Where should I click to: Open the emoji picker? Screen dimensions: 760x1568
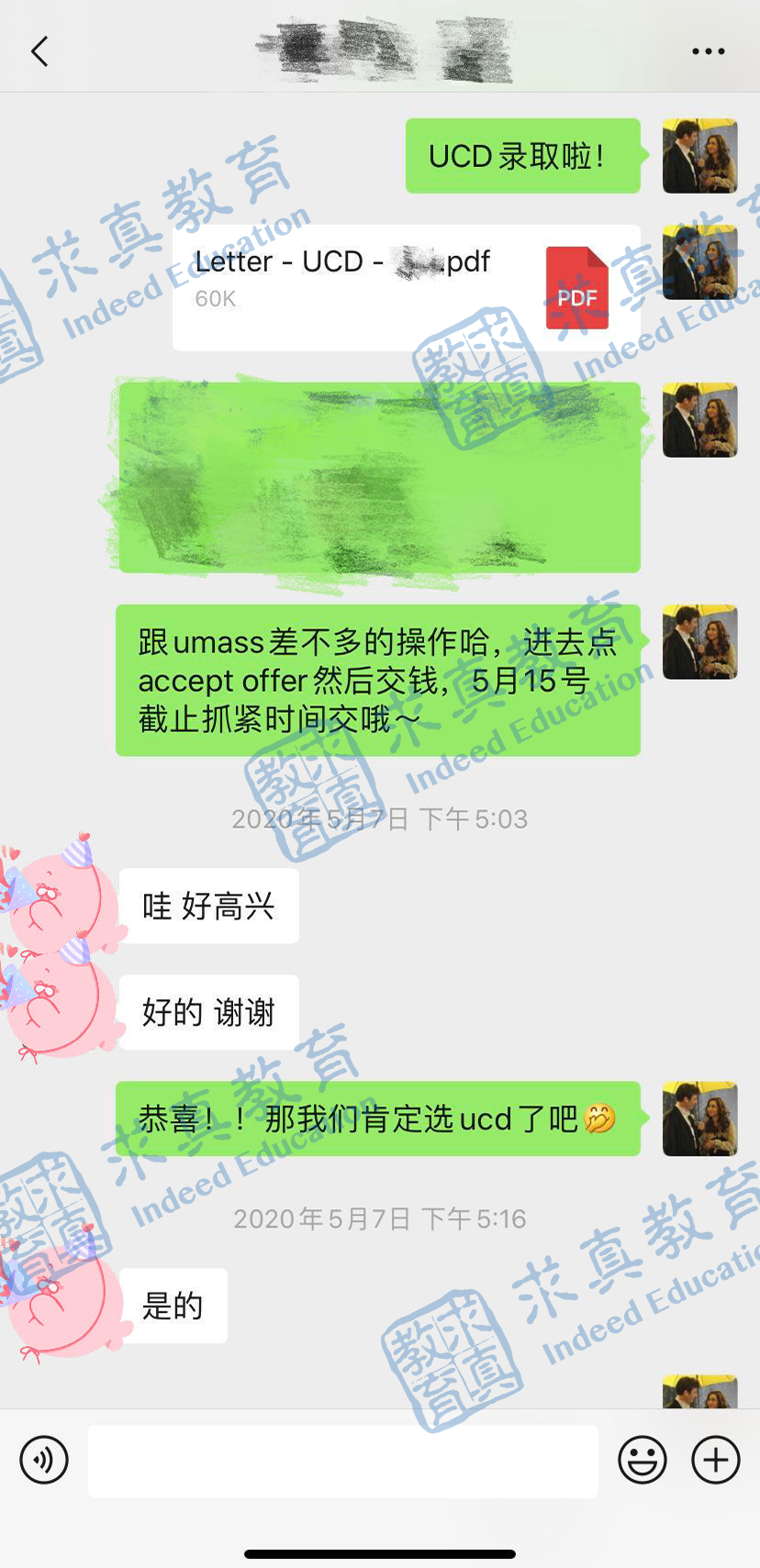(x=643, y=1460)
